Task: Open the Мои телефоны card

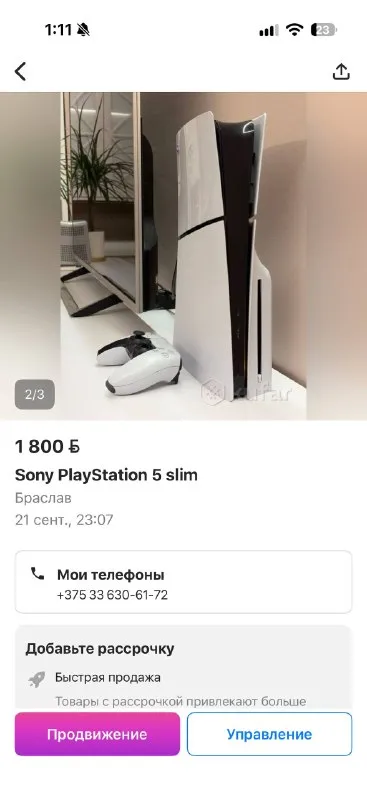Action: (183, 582)
